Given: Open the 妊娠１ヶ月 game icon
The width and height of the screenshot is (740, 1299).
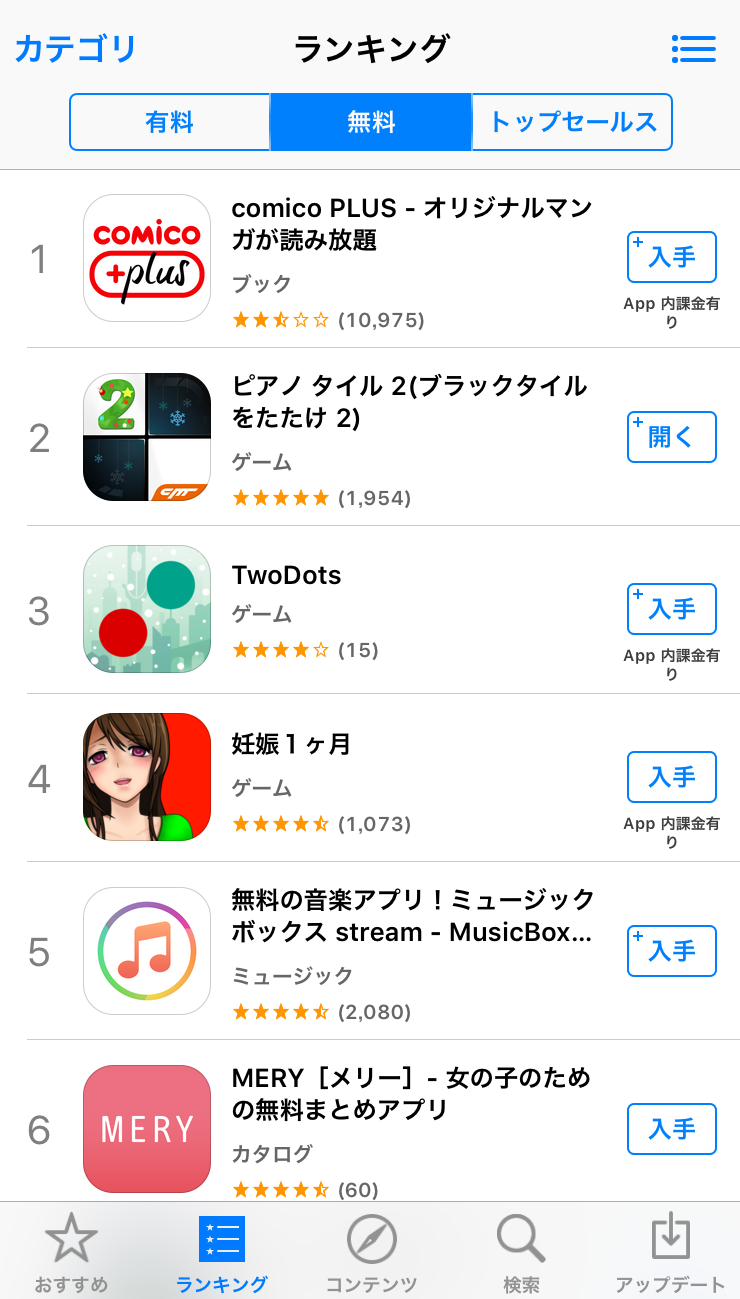Looking at the screenshot, I should pyautogui.click(x=147, y=777).
